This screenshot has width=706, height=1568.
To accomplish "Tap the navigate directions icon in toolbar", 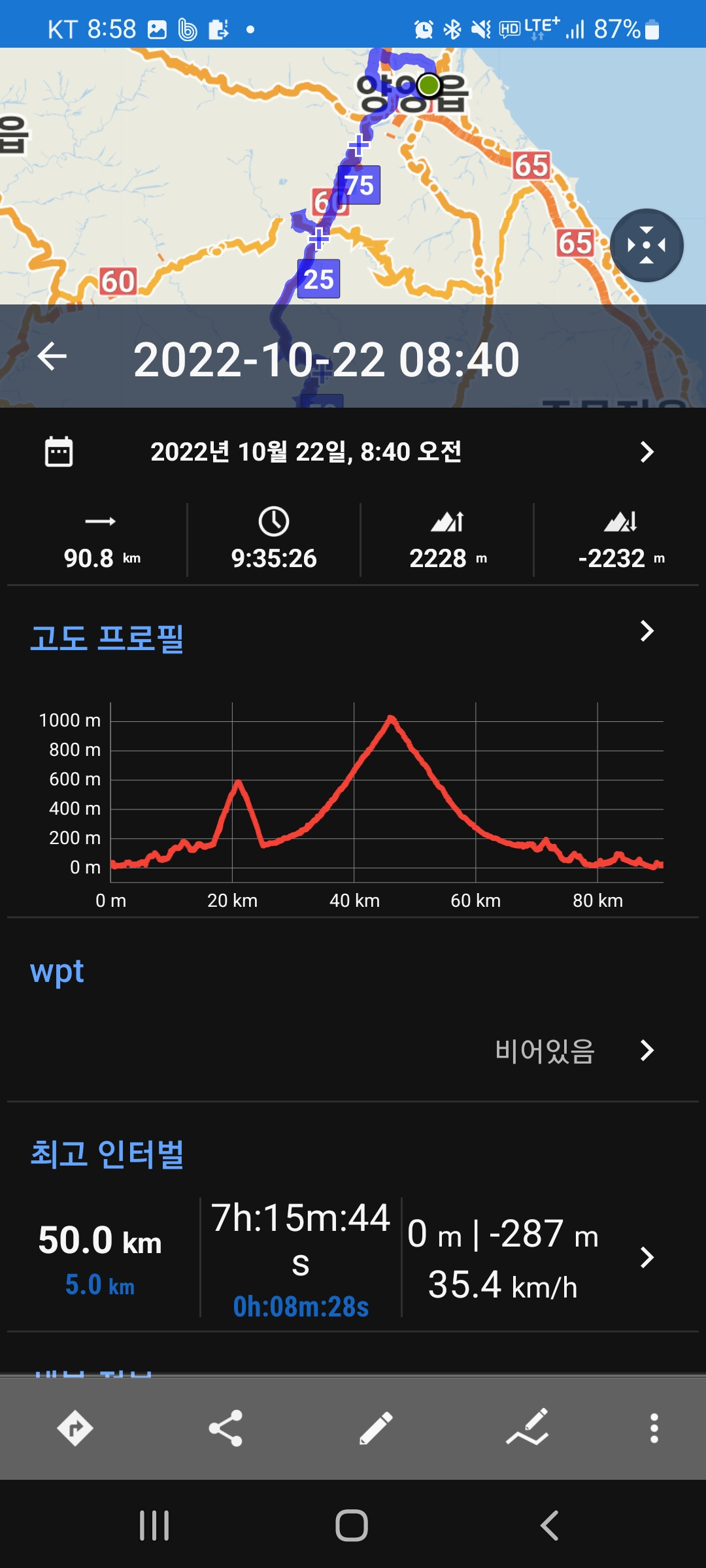I will (75, 1428).
